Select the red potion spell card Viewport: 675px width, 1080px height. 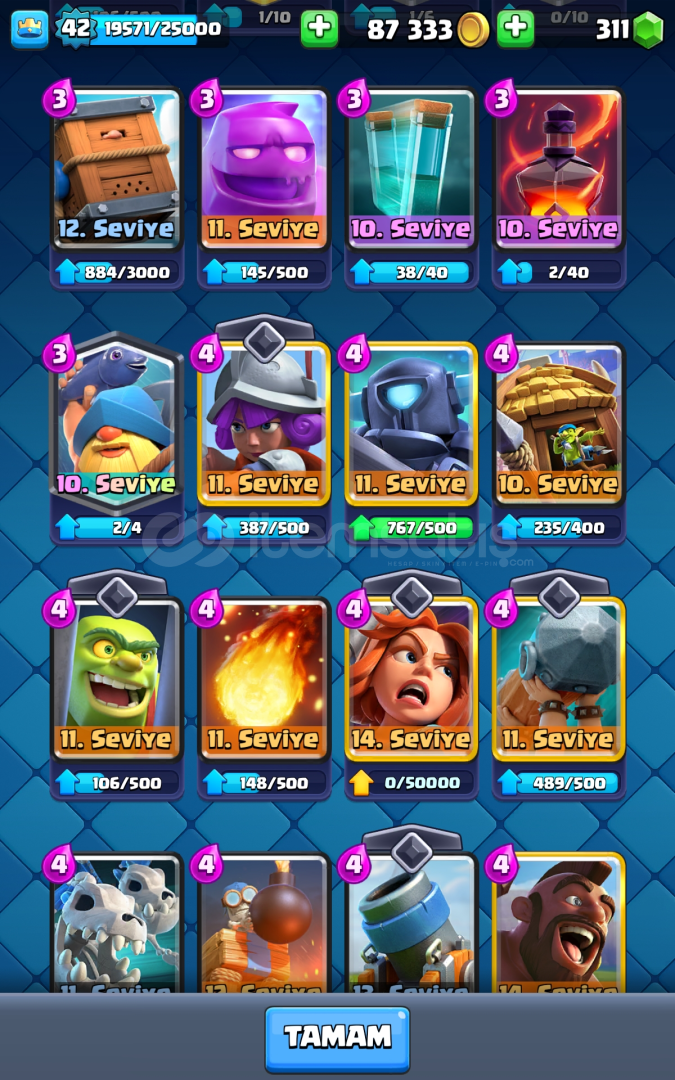tap(559, 169)
